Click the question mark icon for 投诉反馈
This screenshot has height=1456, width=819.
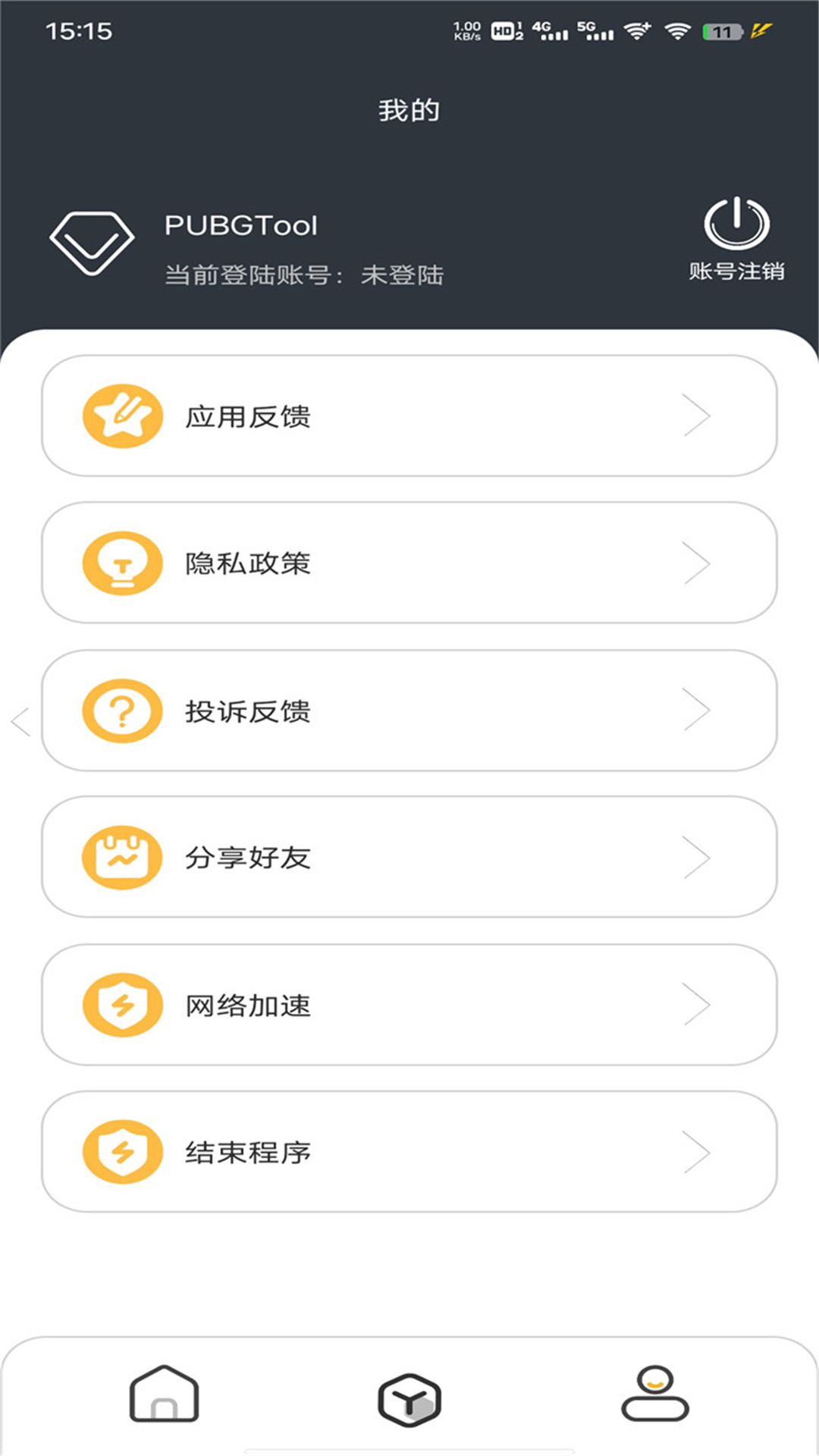click(x=122, y=711)
